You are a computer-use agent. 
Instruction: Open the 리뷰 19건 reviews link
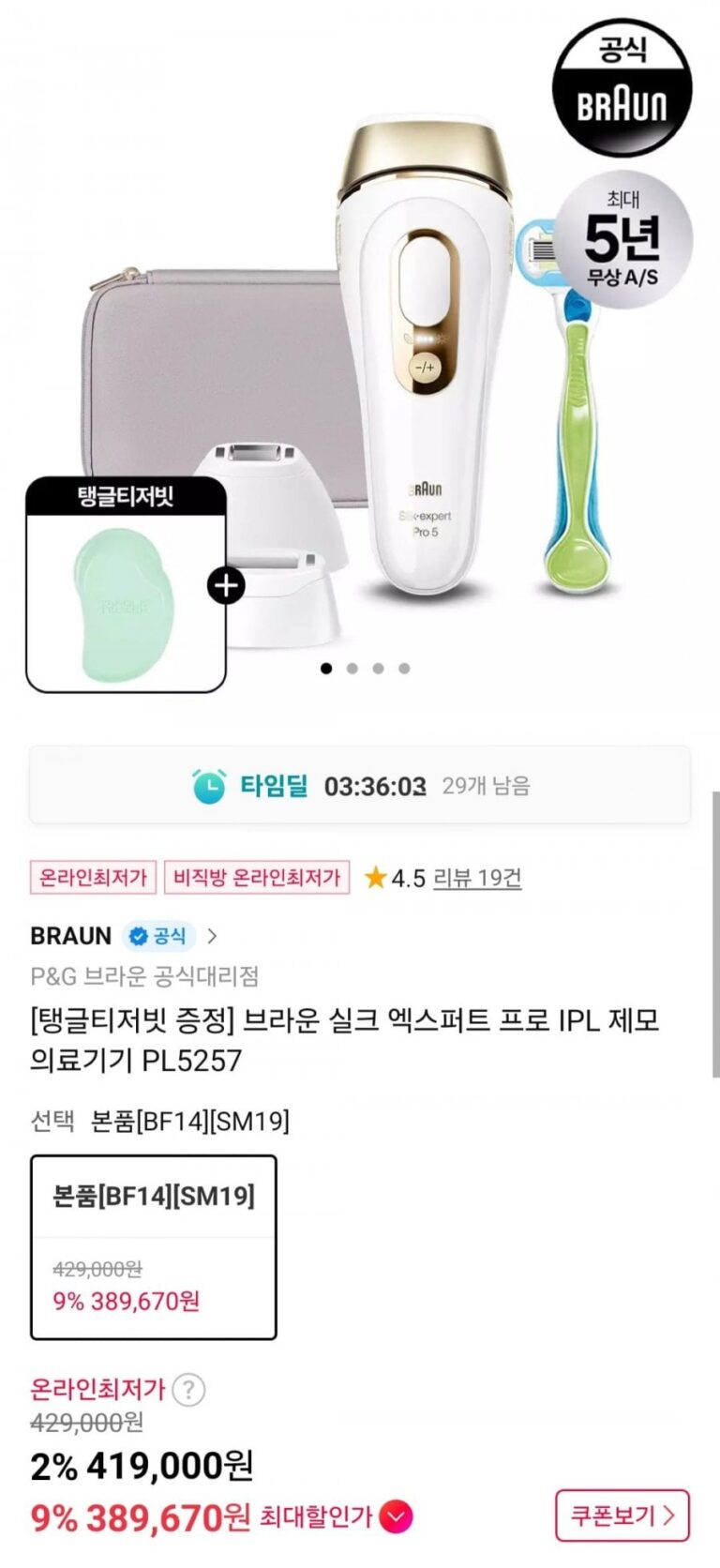coord(477,878)
